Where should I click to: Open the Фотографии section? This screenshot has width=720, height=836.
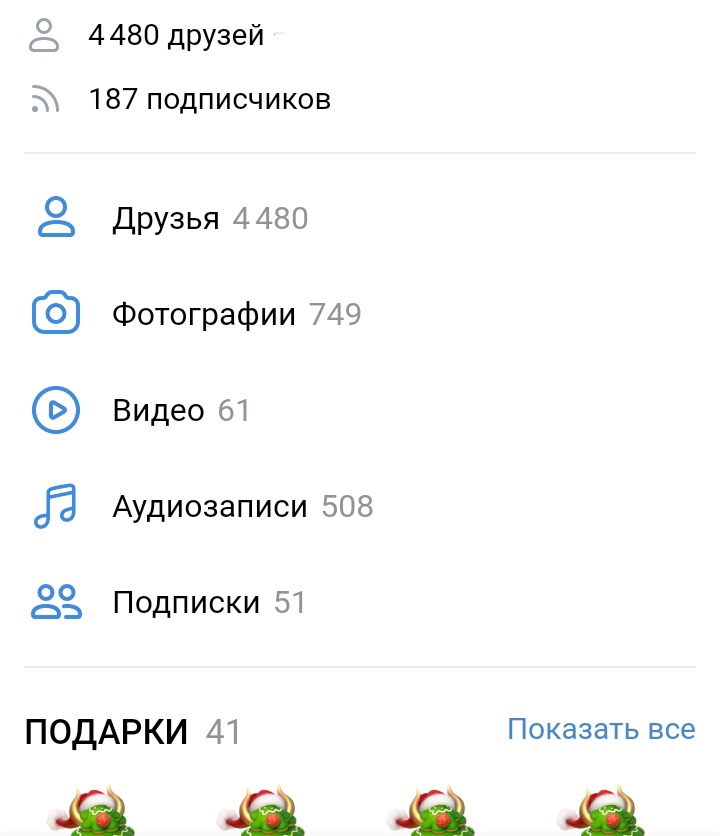click(203, 313)
